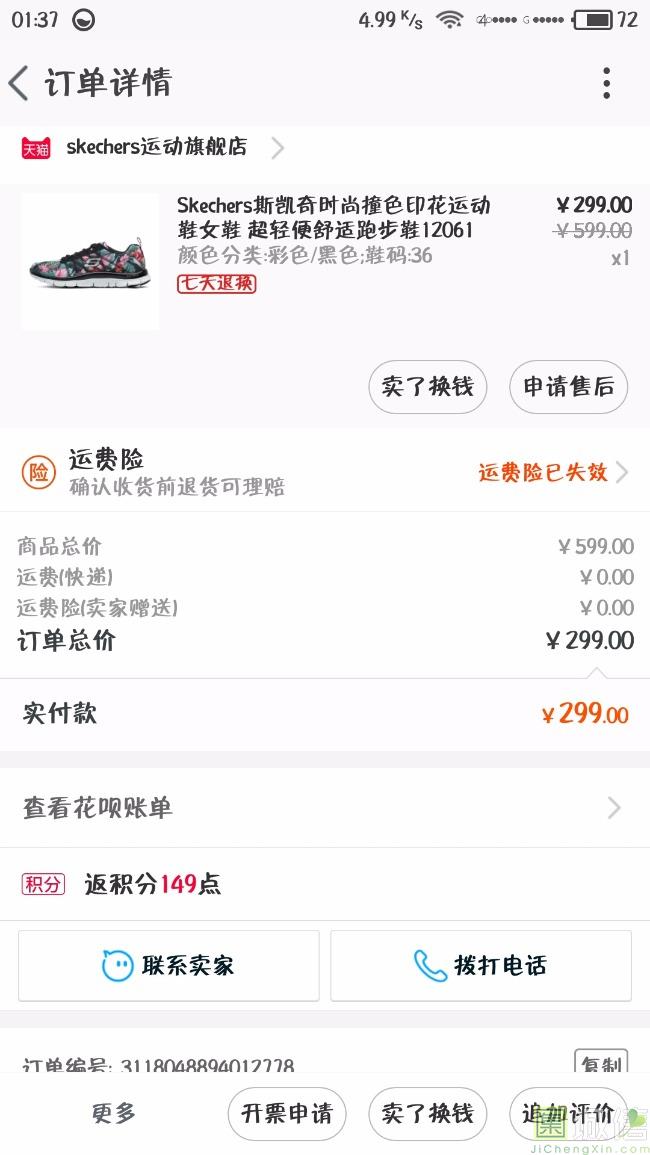The height and width of the screenshot is (1155, 650).
Task: Tap 联系卖家 to message the seller
Action: [169, 965]
